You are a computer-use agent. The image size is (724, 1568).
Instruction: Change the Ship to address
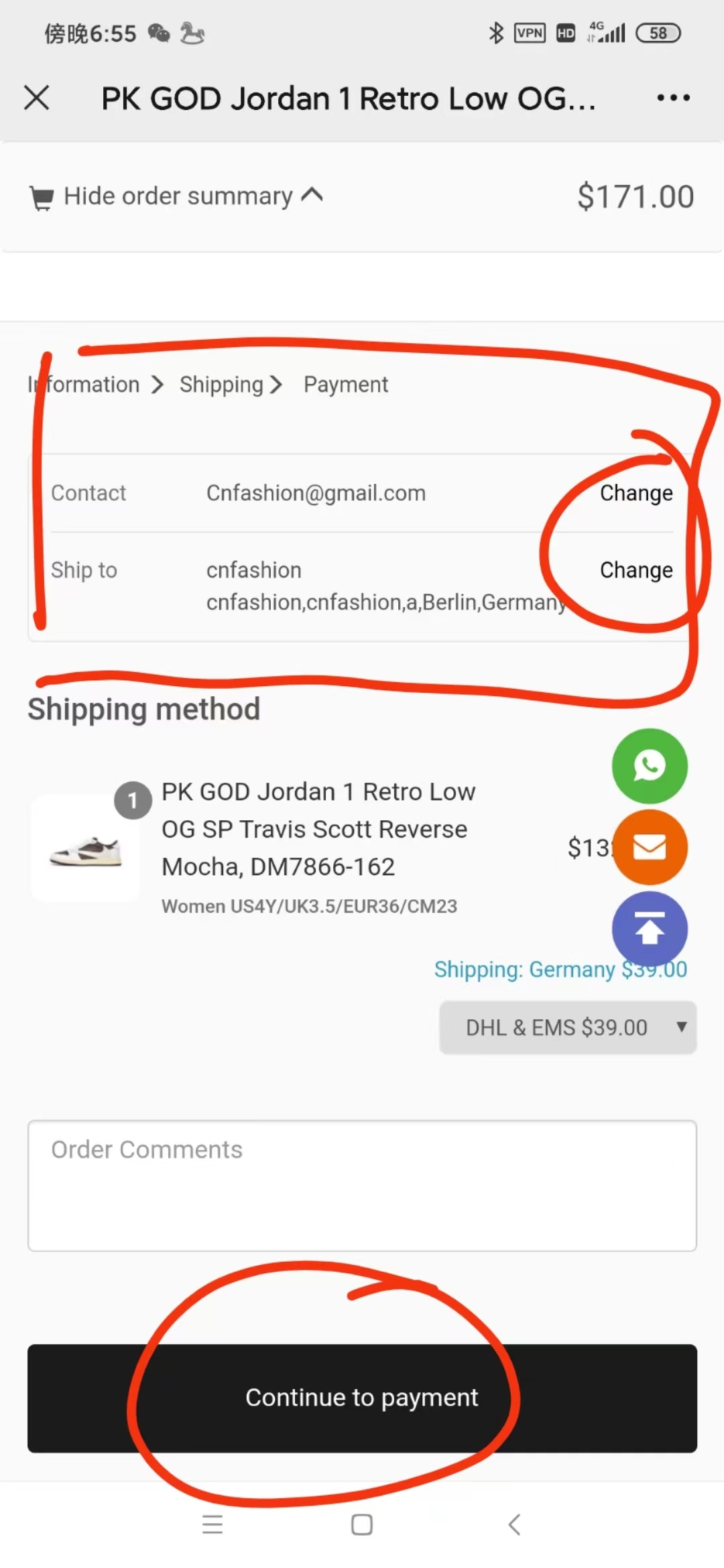coord(636,570)
